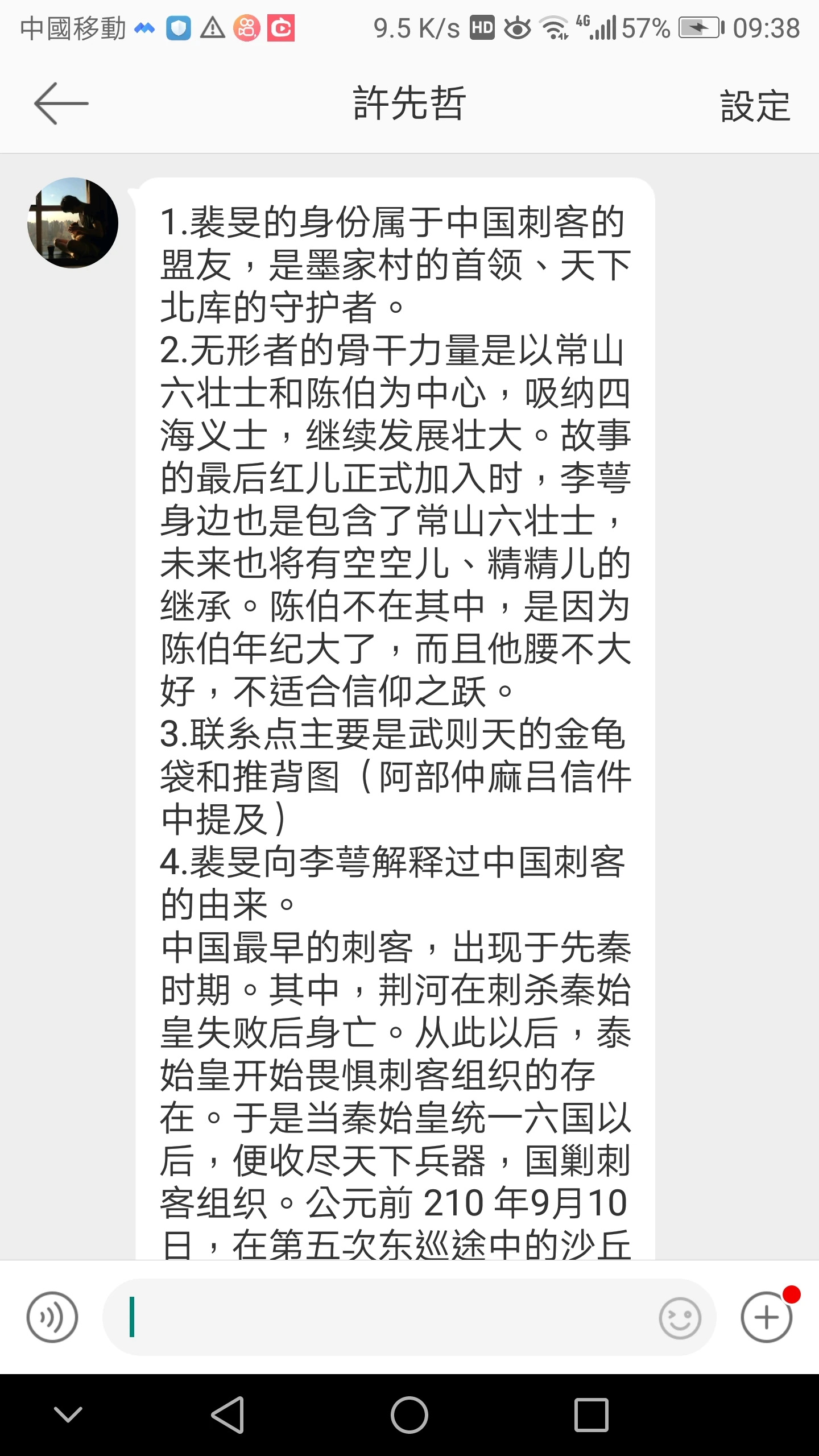The height and width of the screenshot is (1456, 819).
Task: Go back using the top-left arrow
Action: [61, 104]
